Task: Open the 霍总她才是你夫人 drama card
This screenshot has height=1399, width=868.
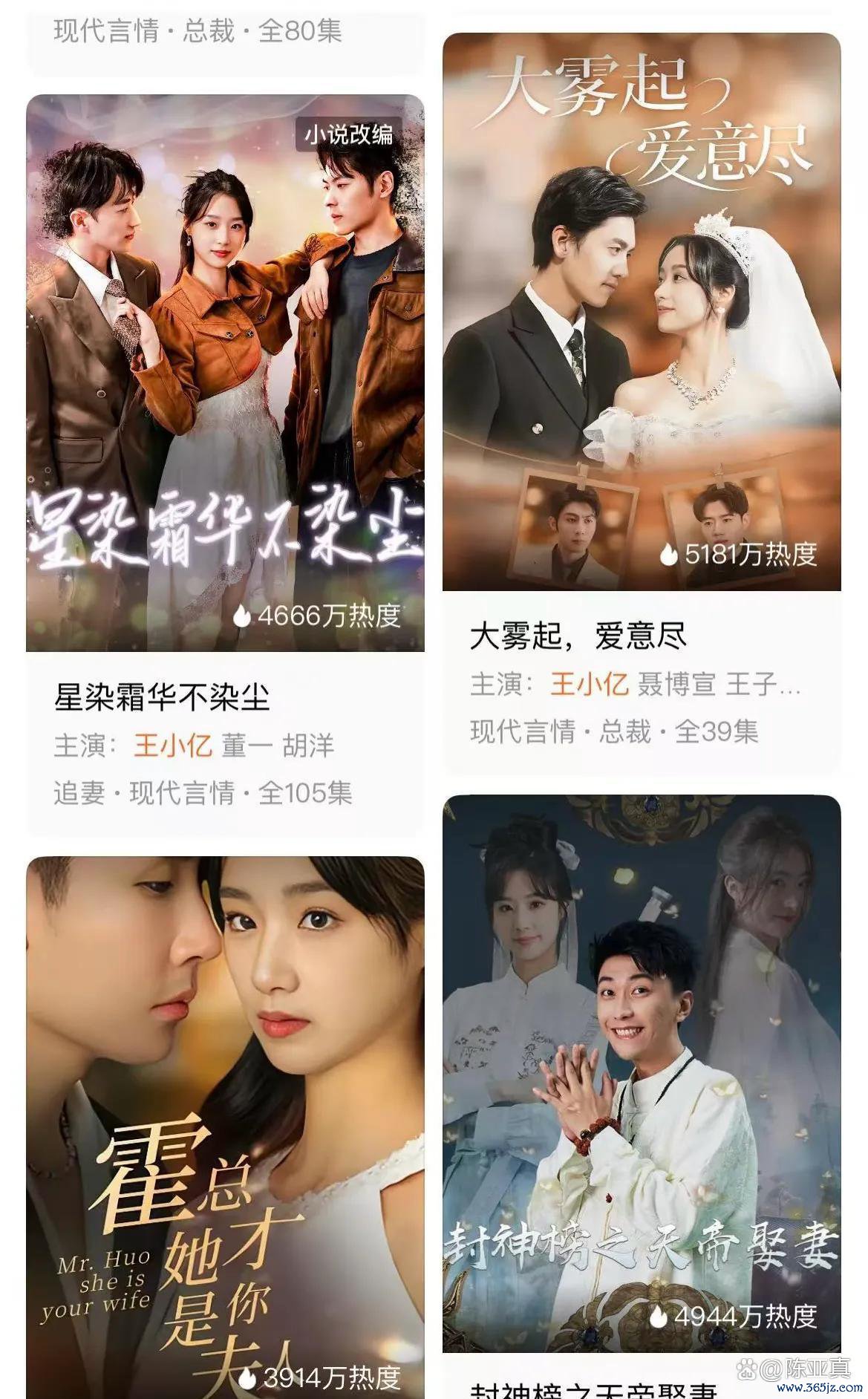Action: coord(225,1127)
